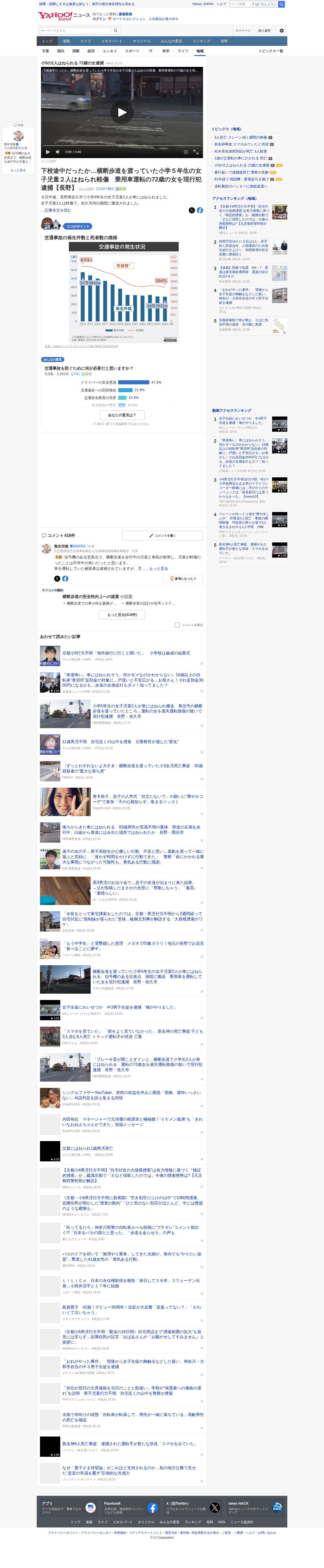Play the news video

[121, 112]
